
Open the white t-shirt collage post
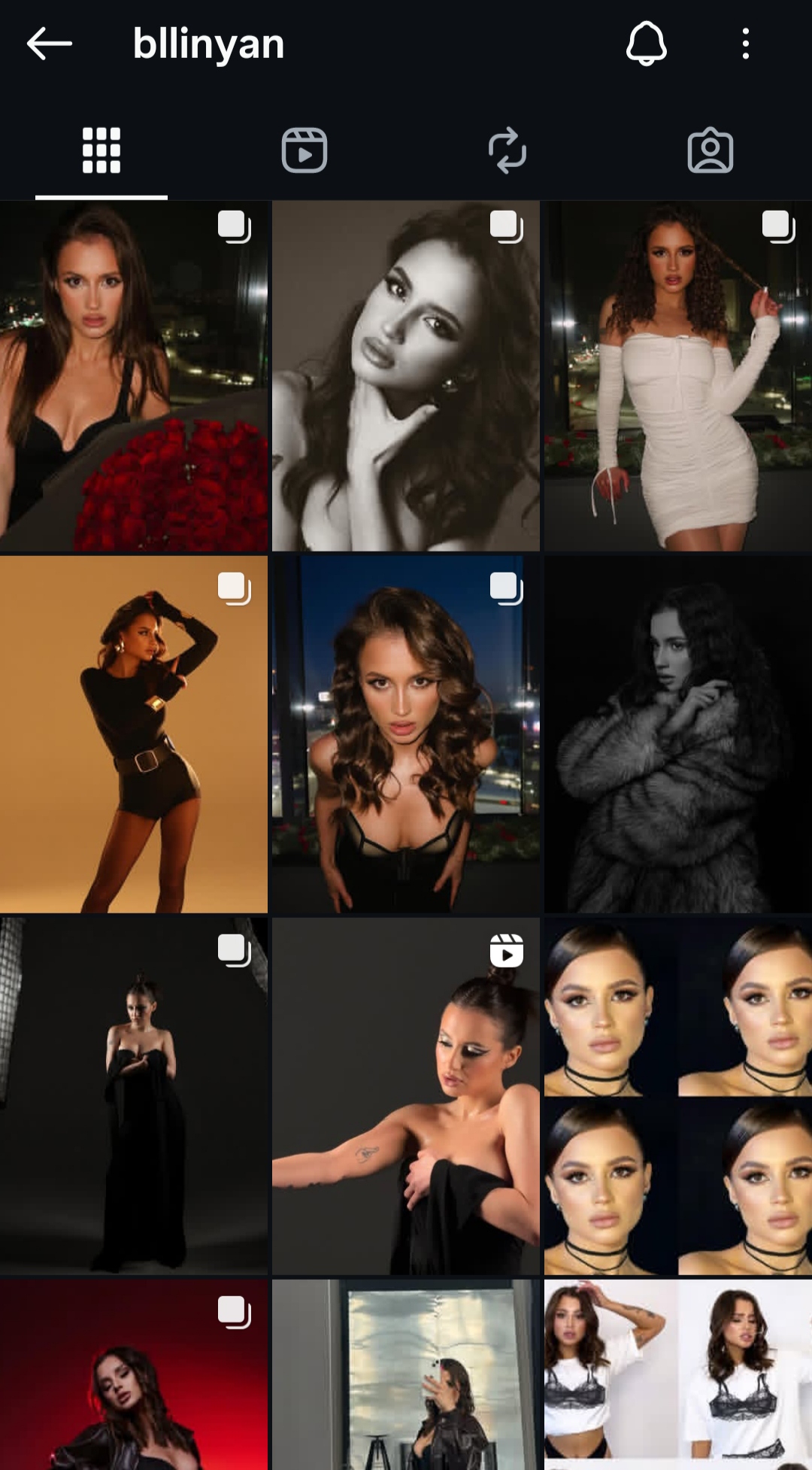(x=678, y=1375)
